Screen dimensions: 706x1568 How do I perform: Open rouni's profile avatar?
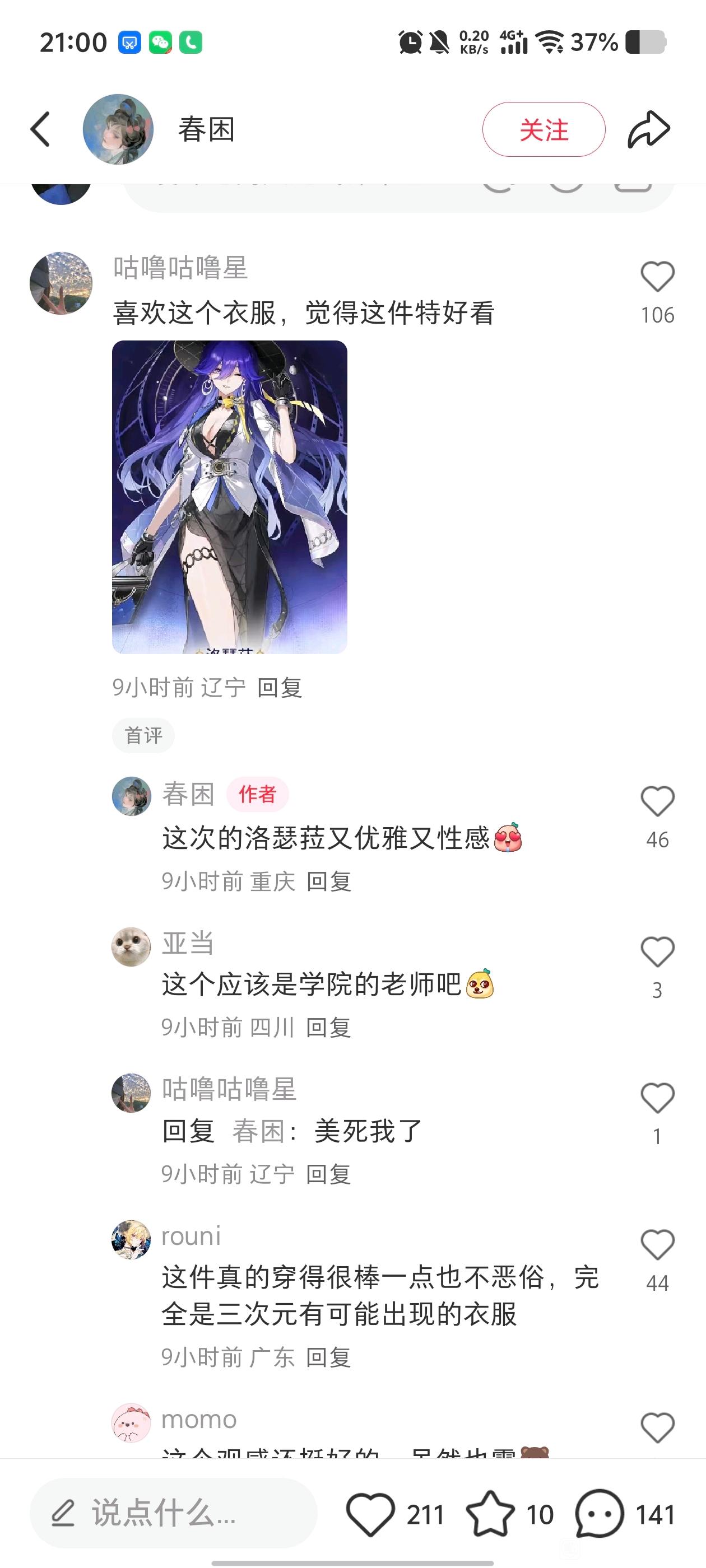(131, 1239)
